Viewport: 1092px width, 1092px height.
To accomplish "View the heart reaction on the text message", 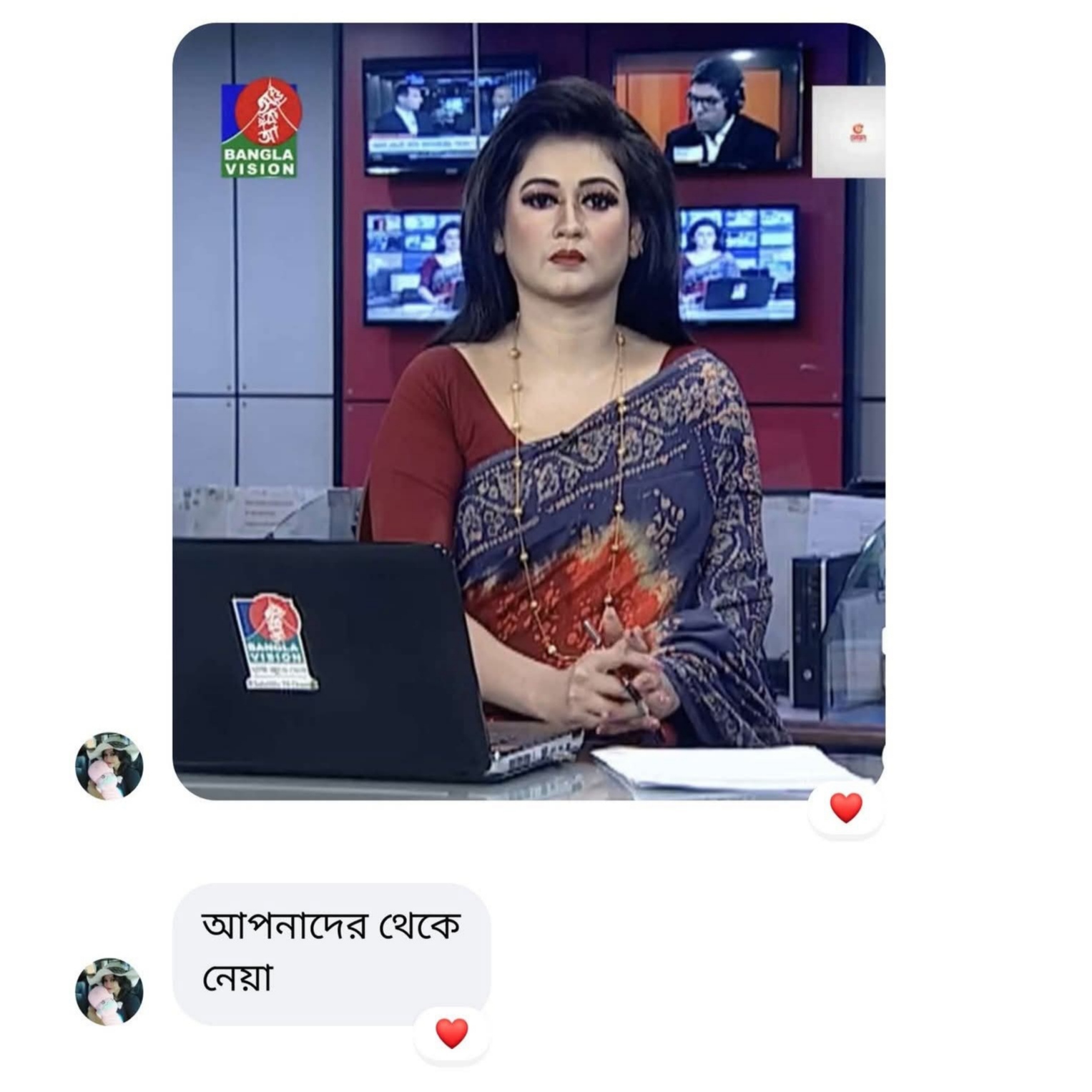I will coord(451,1033).
